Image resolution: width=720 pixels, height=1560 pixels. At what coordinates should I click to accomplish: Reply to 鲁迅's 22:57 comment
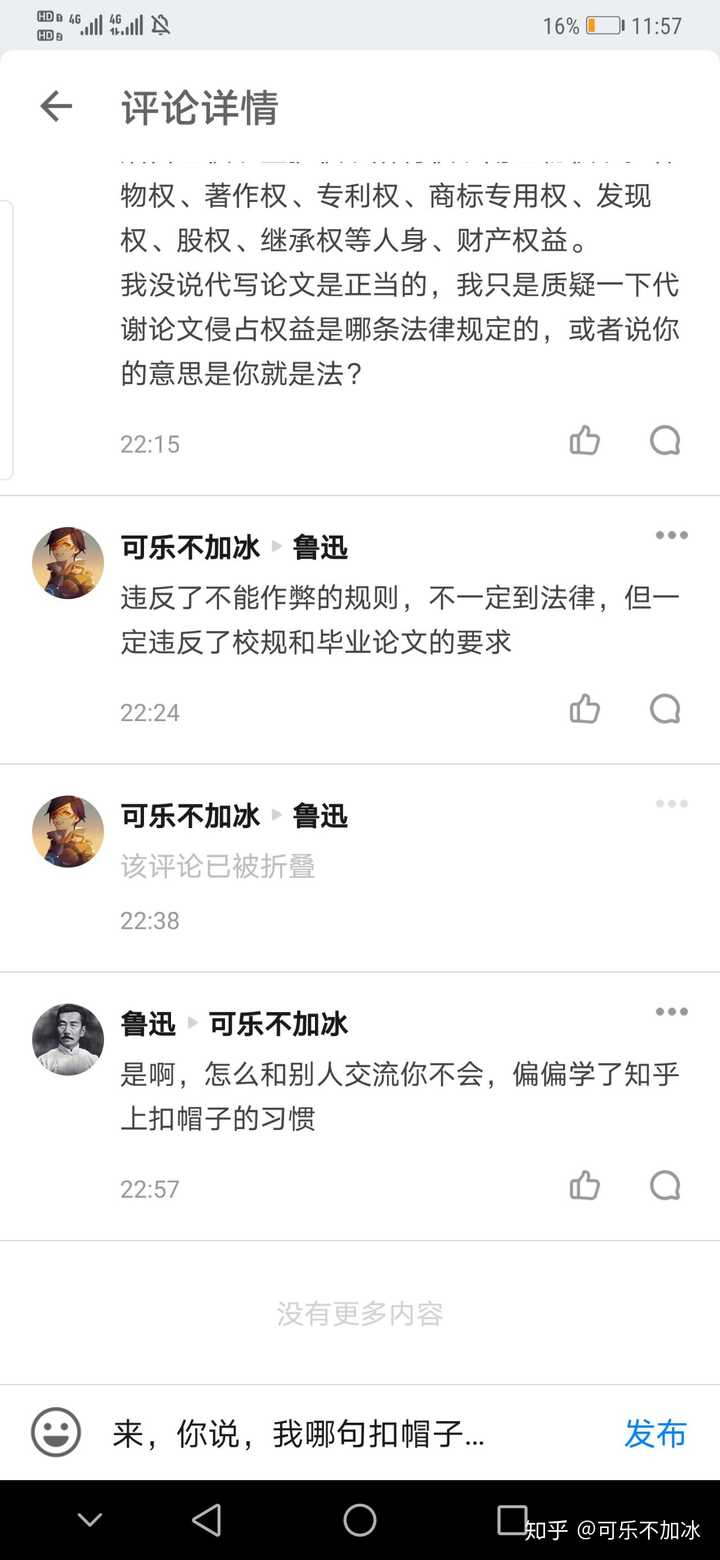[x=665, y=1186]
